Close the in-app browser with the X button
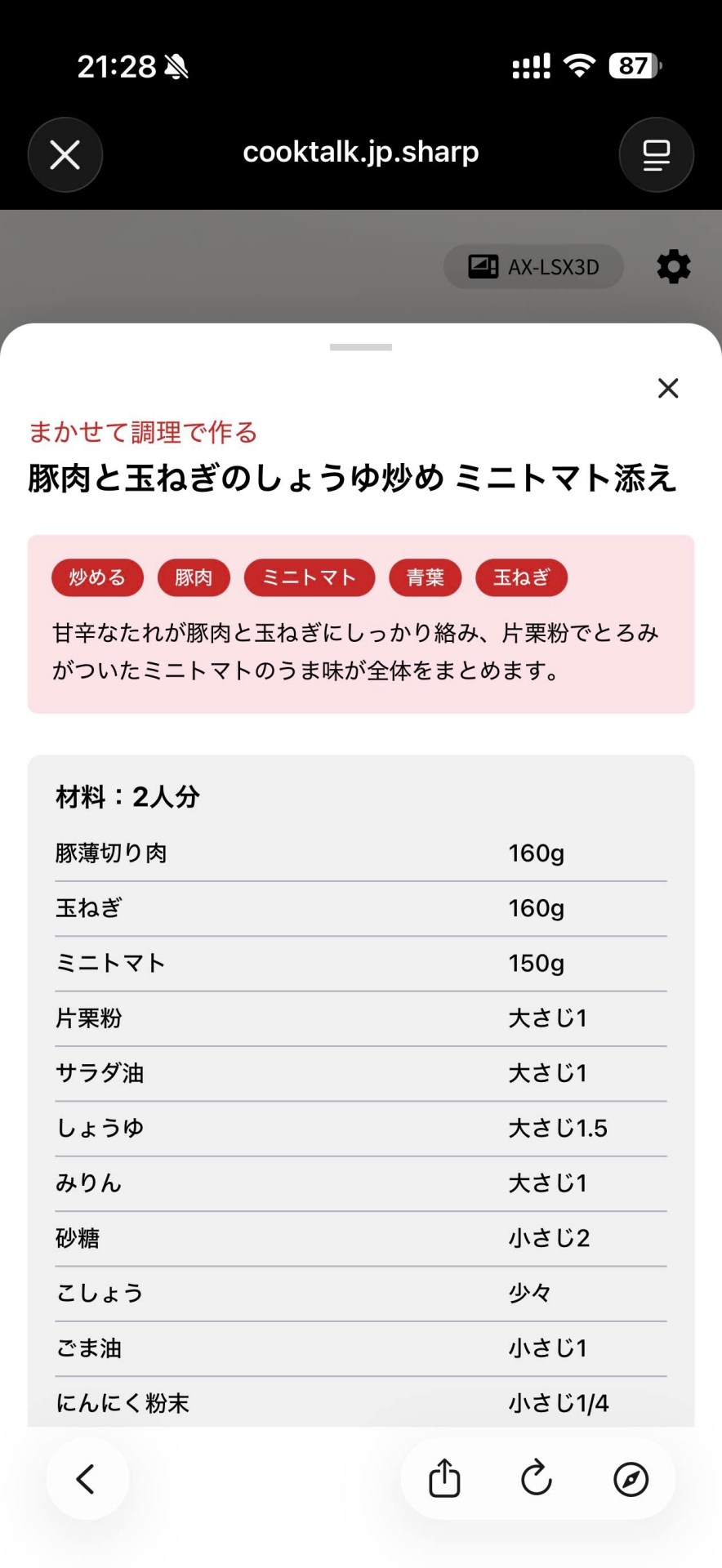722x1568 pixels. [x=65, y=154]
